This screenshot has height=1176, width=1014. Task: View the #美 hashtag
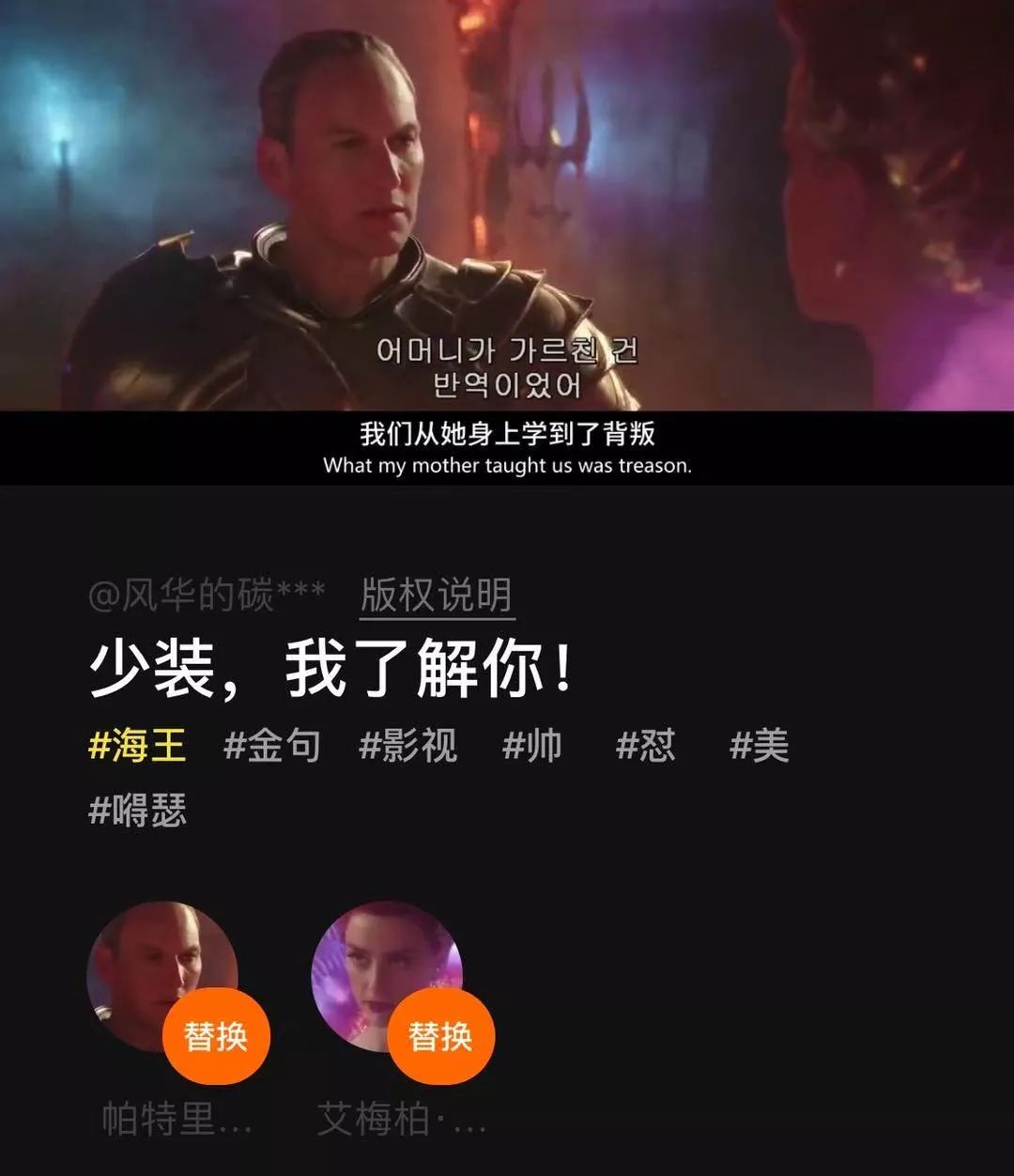pyautogui.click(x=759, y=746)
